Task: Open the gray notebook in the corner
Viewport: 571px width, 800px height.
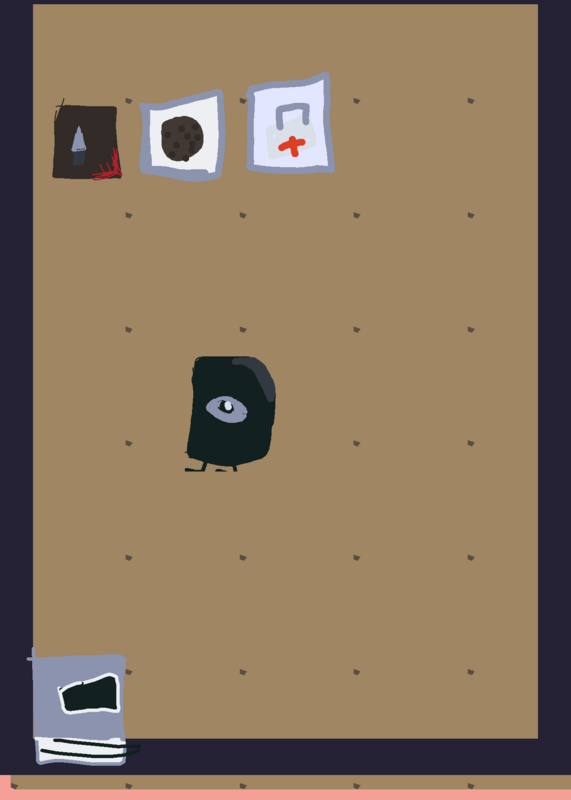Action: point(82,707)
